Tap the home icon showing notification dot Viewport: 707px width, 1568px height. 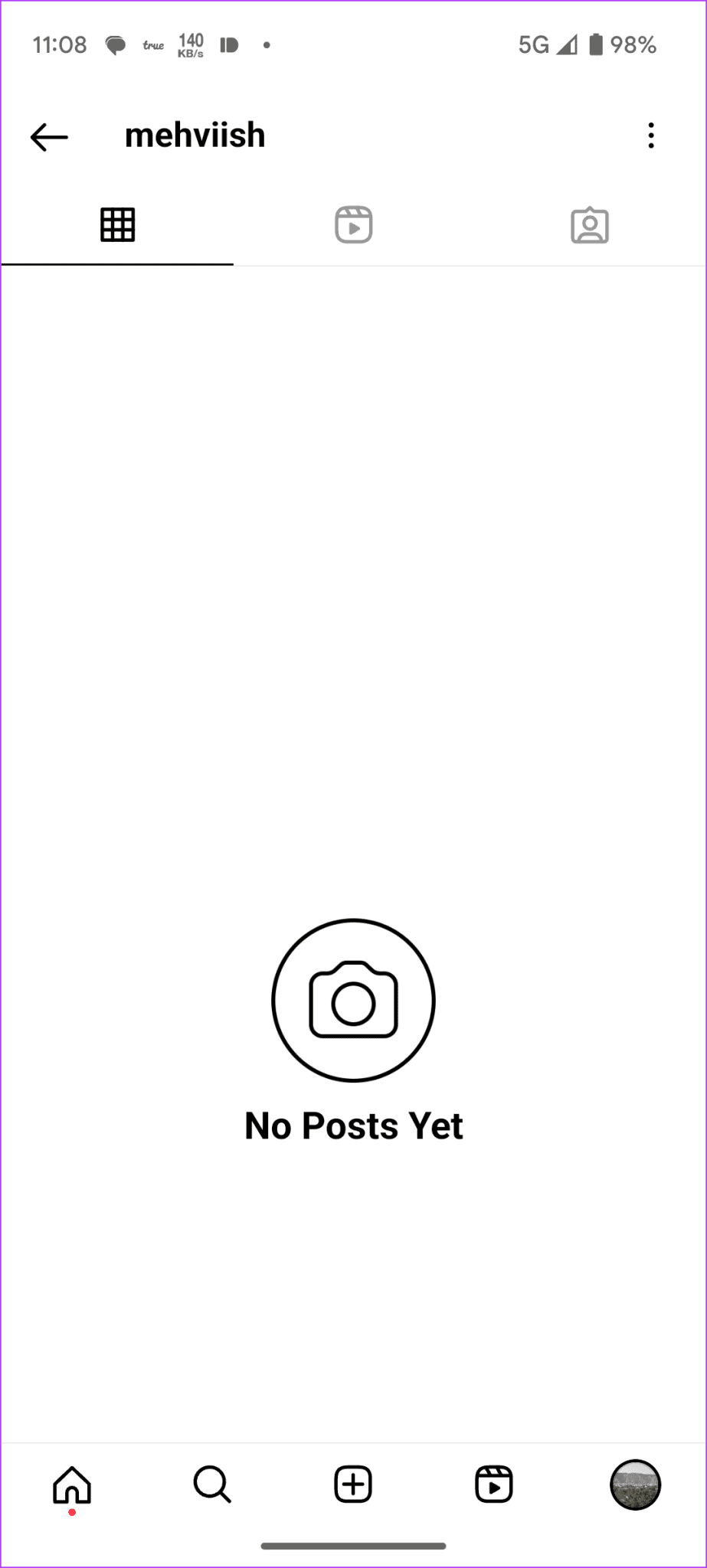coord(70,1484)
